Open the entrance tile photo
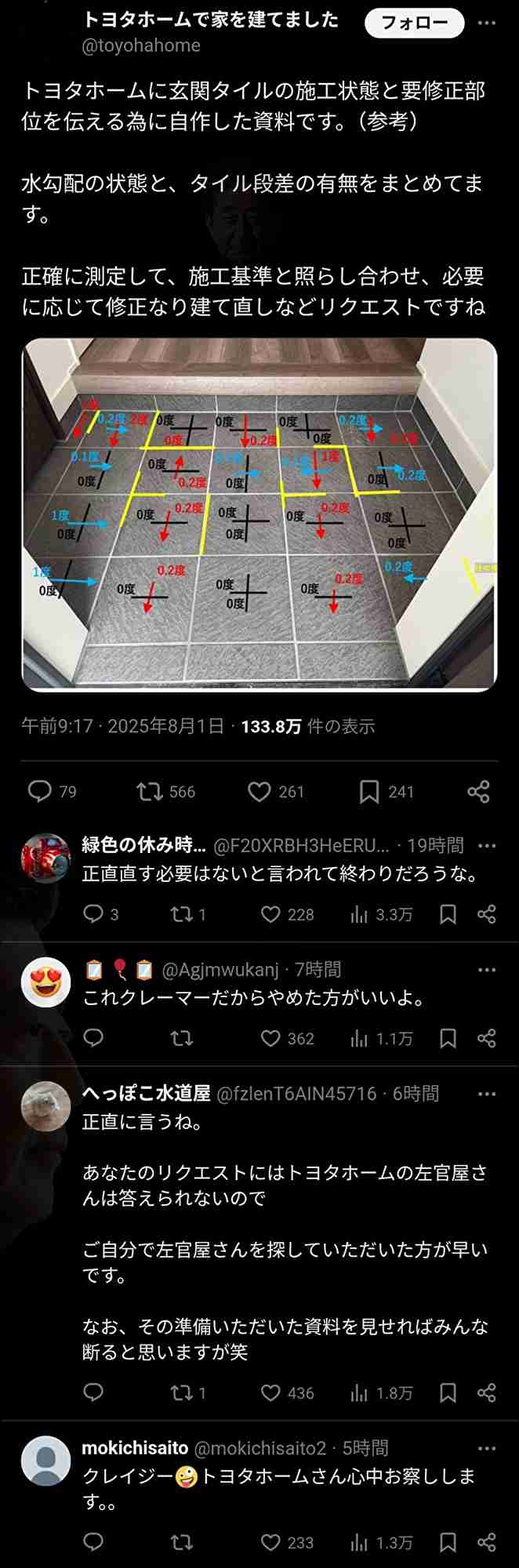This screenshot has height=1568, width=519. pos(259,514)
